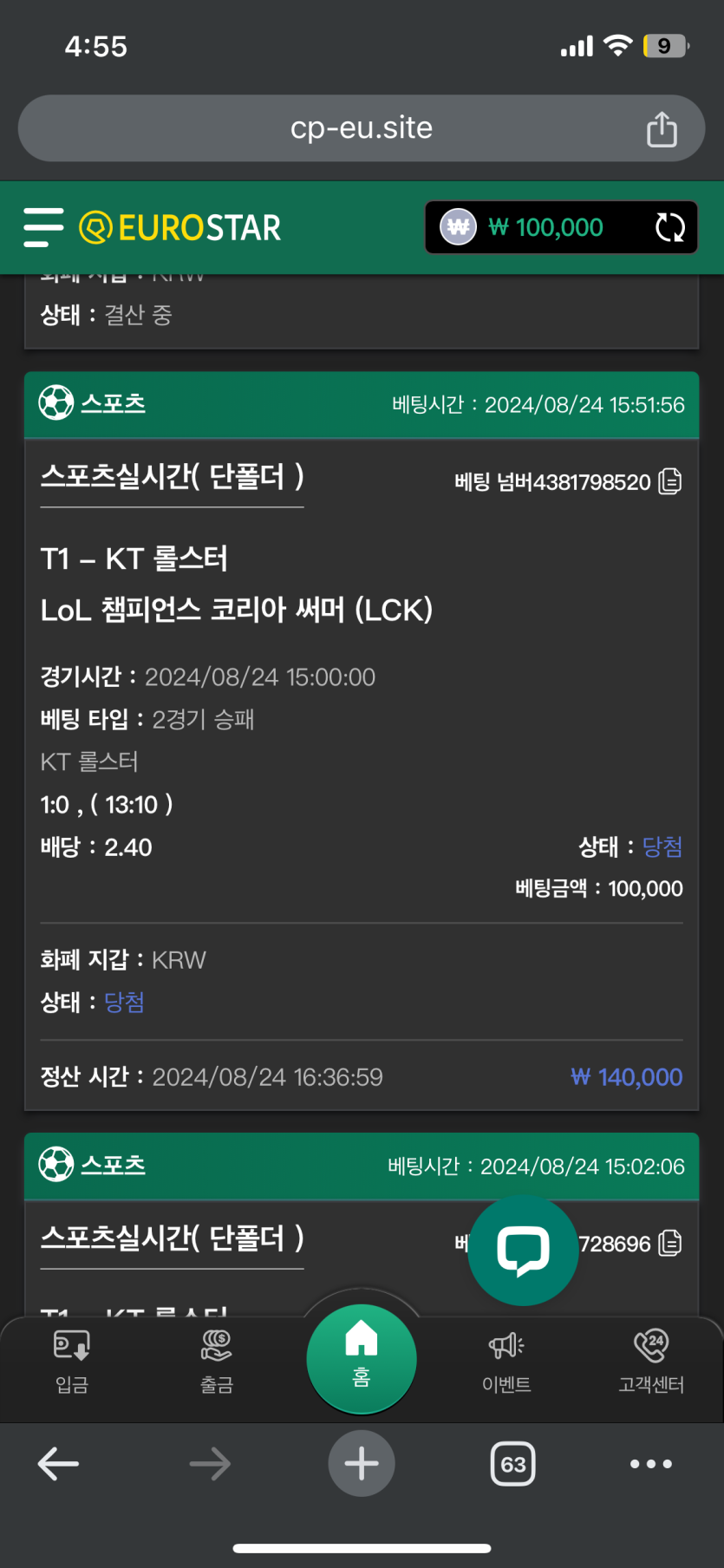View the 63 open browser tabs

point(513,1464)
